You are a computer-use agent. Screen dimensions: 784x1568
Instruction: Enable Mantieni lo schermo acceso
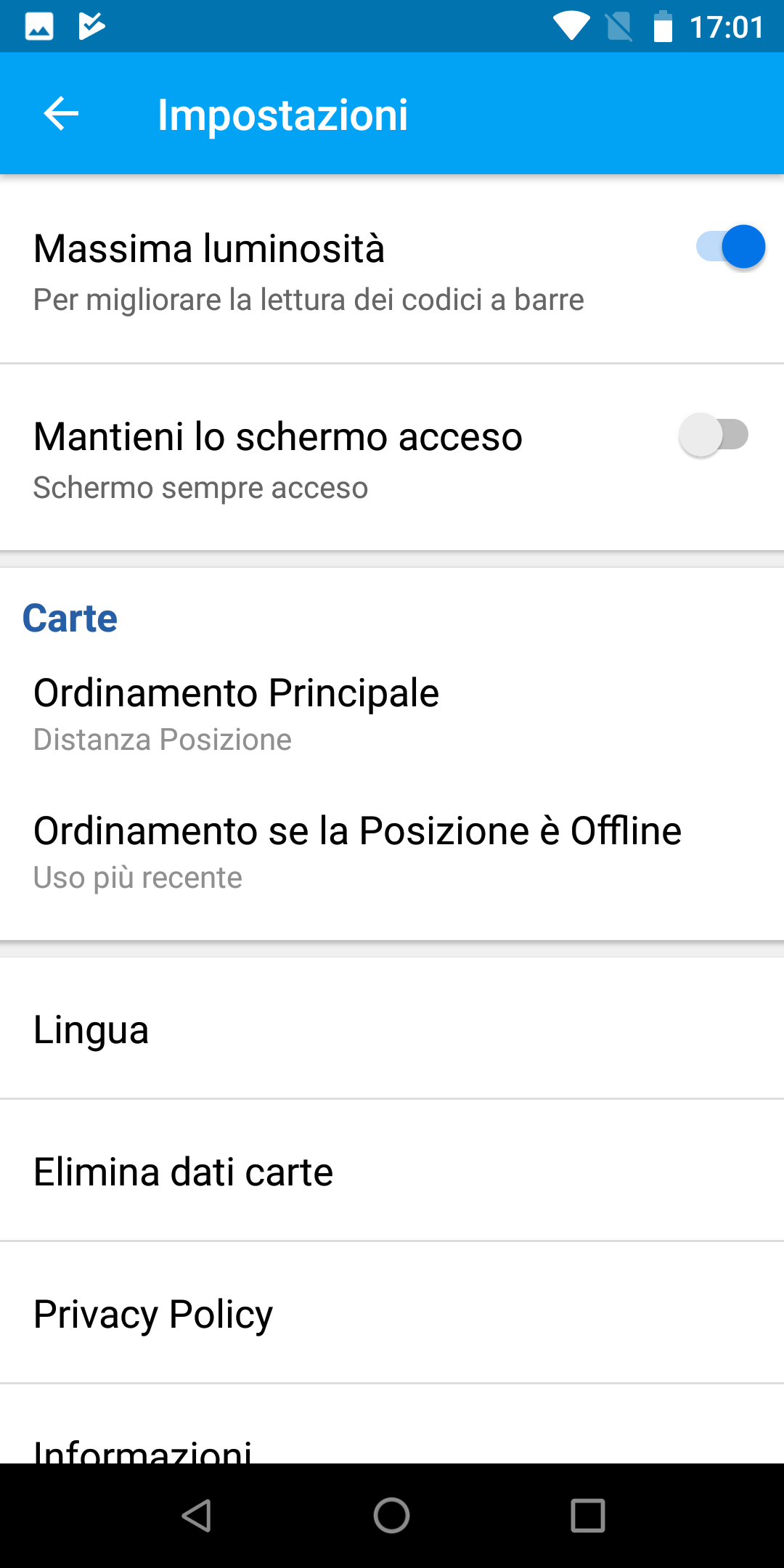point(714,436)
